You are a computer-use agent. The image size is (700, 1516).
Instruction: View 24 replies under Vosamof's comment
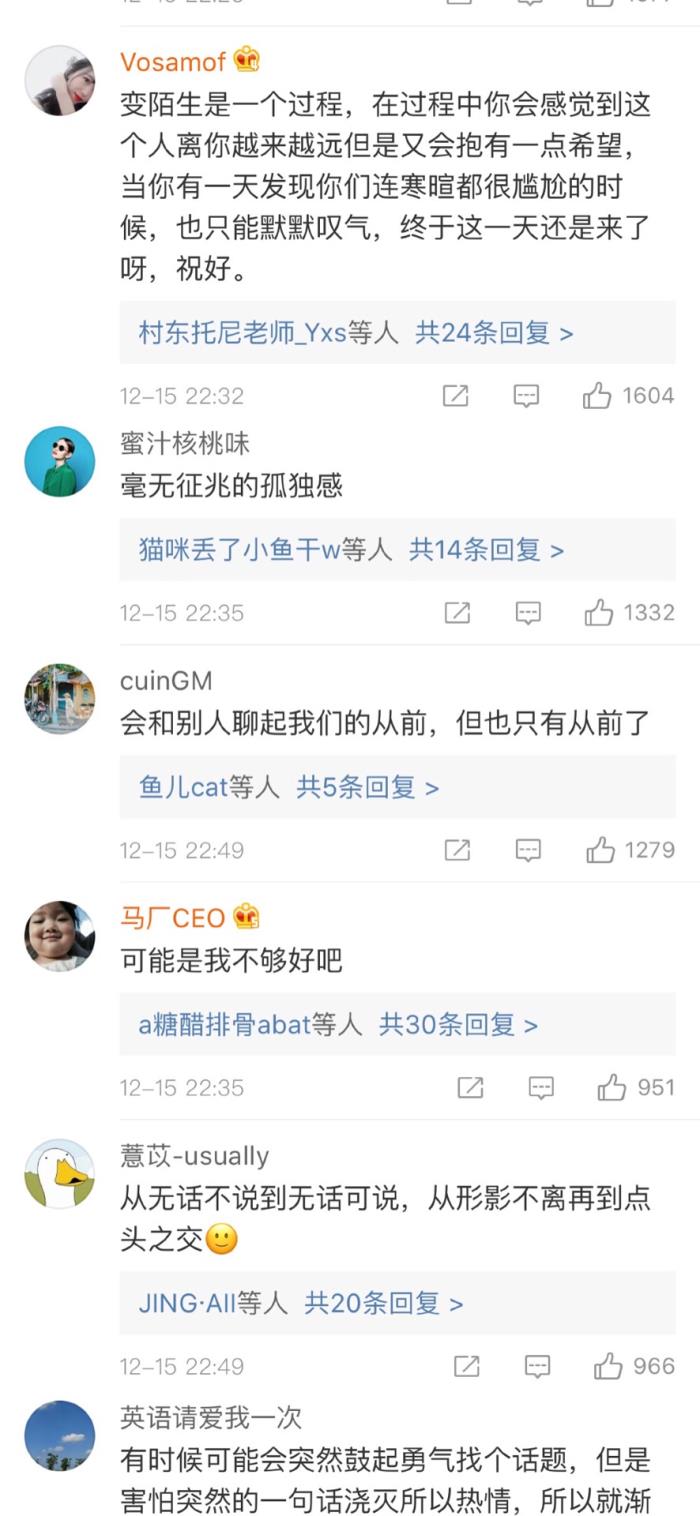coord(494,333)
